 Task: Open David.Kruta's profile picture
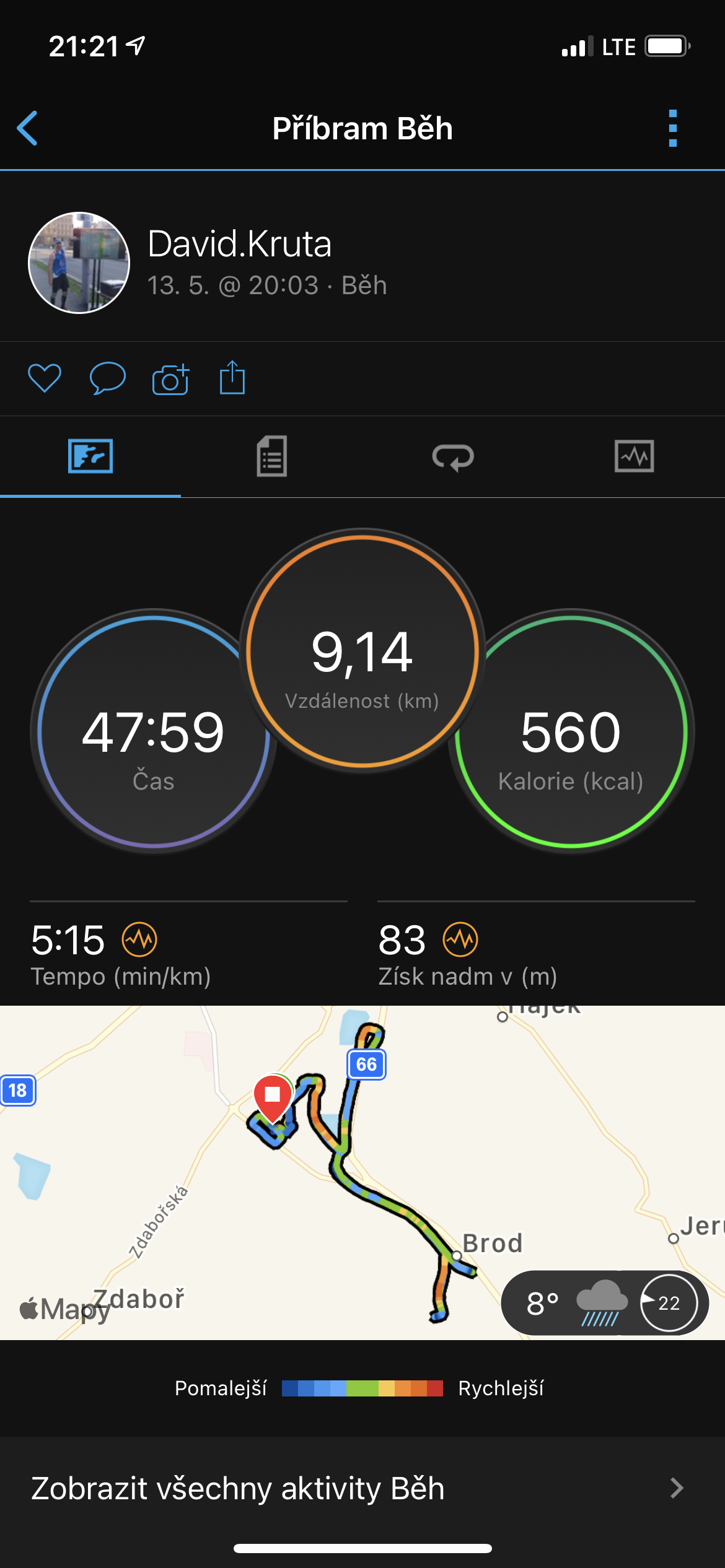(79, 263)
